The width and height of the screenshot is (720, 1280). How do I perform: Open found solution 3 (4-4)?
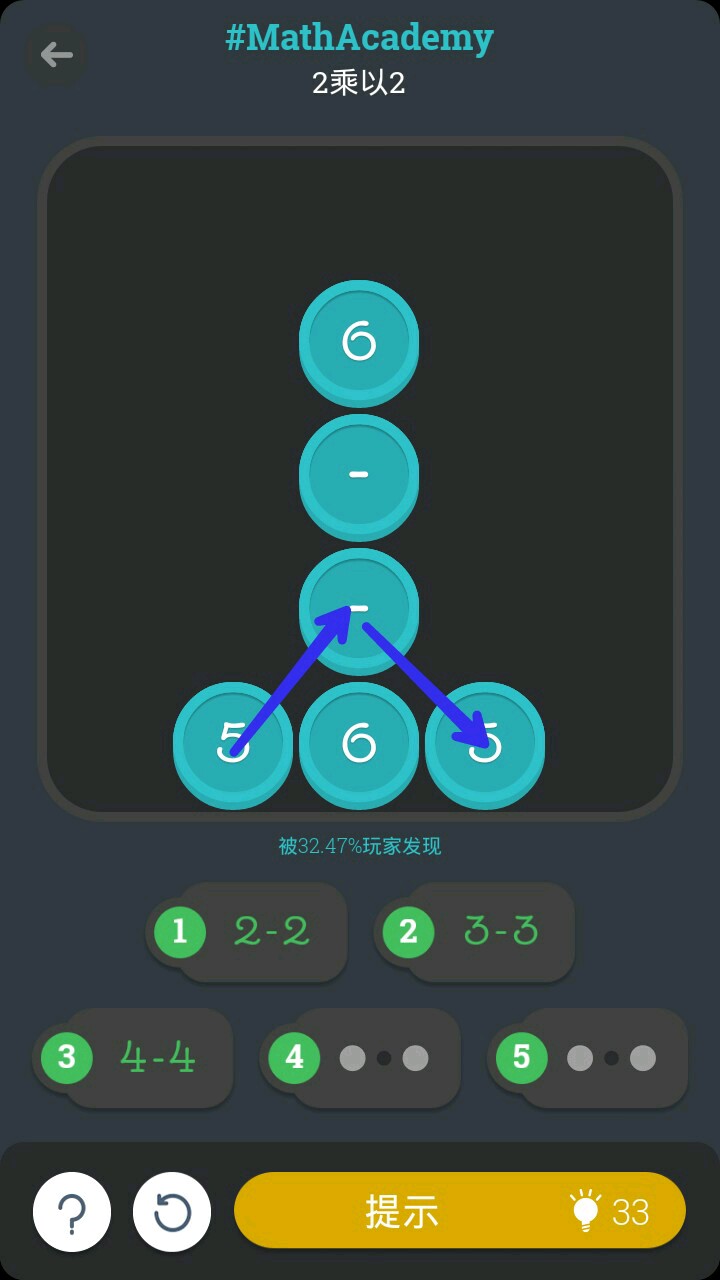tap(136, 1057)
